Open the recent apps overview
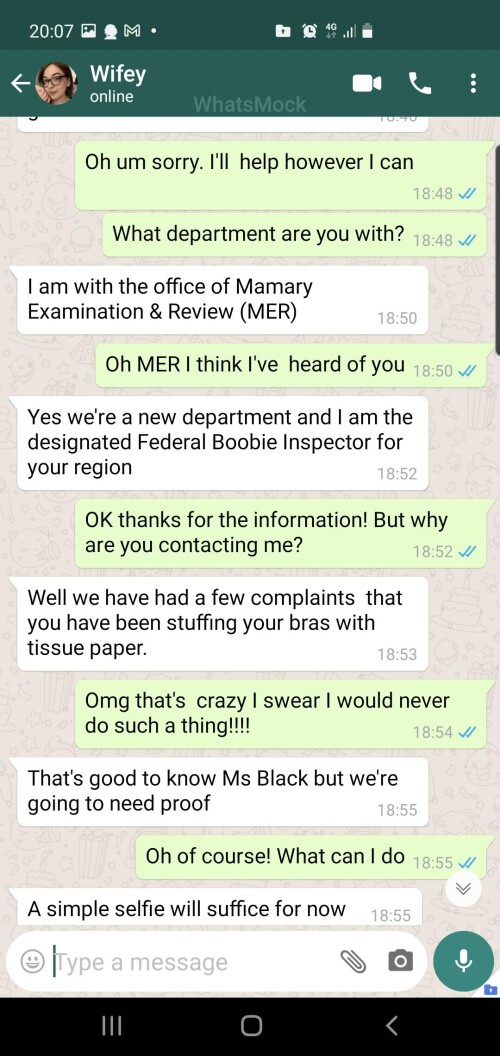 click(x=111, y=1026)
